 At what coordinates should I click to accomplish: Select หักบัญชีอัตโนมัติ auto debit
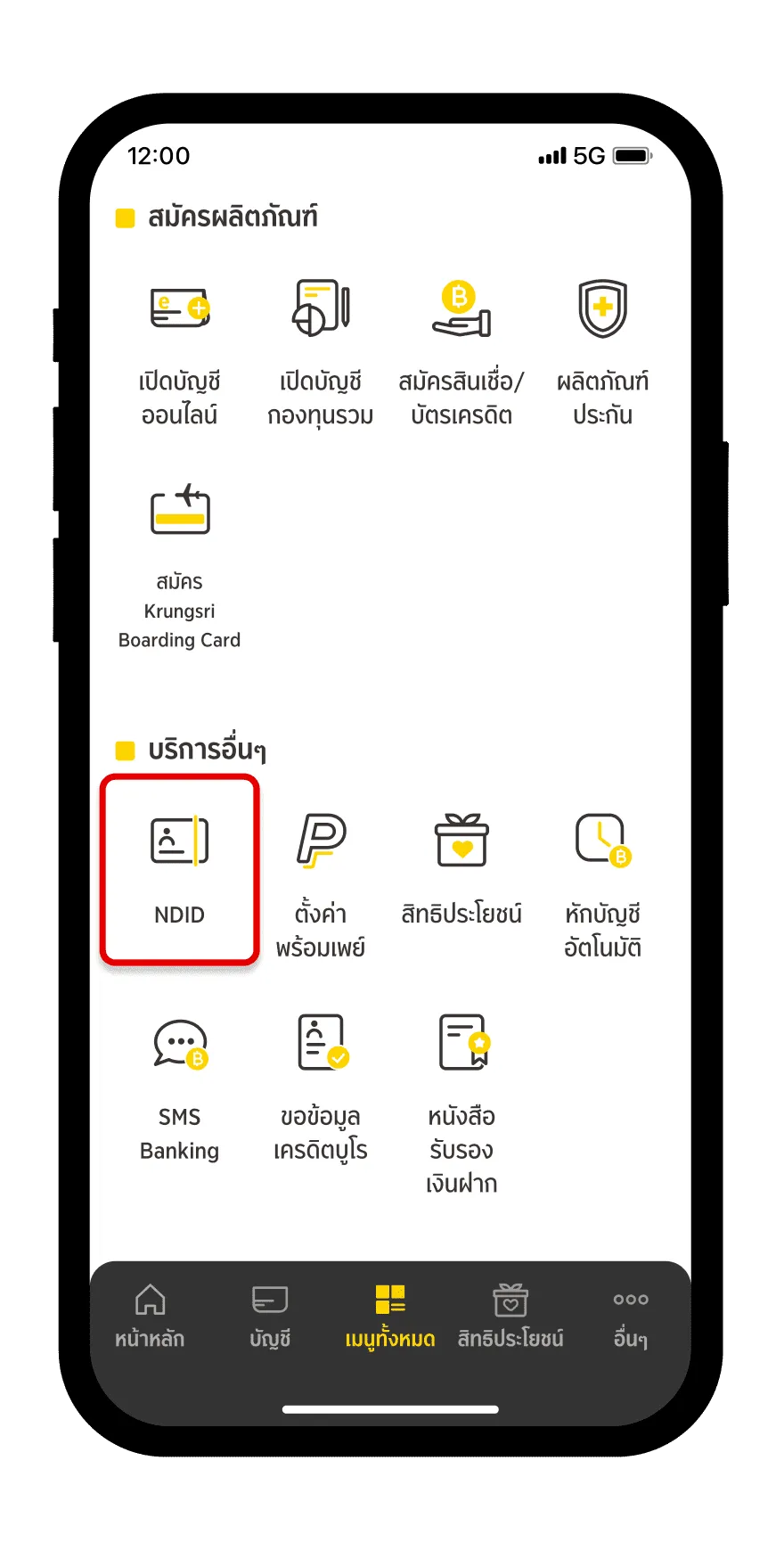(x=602, y=882)
